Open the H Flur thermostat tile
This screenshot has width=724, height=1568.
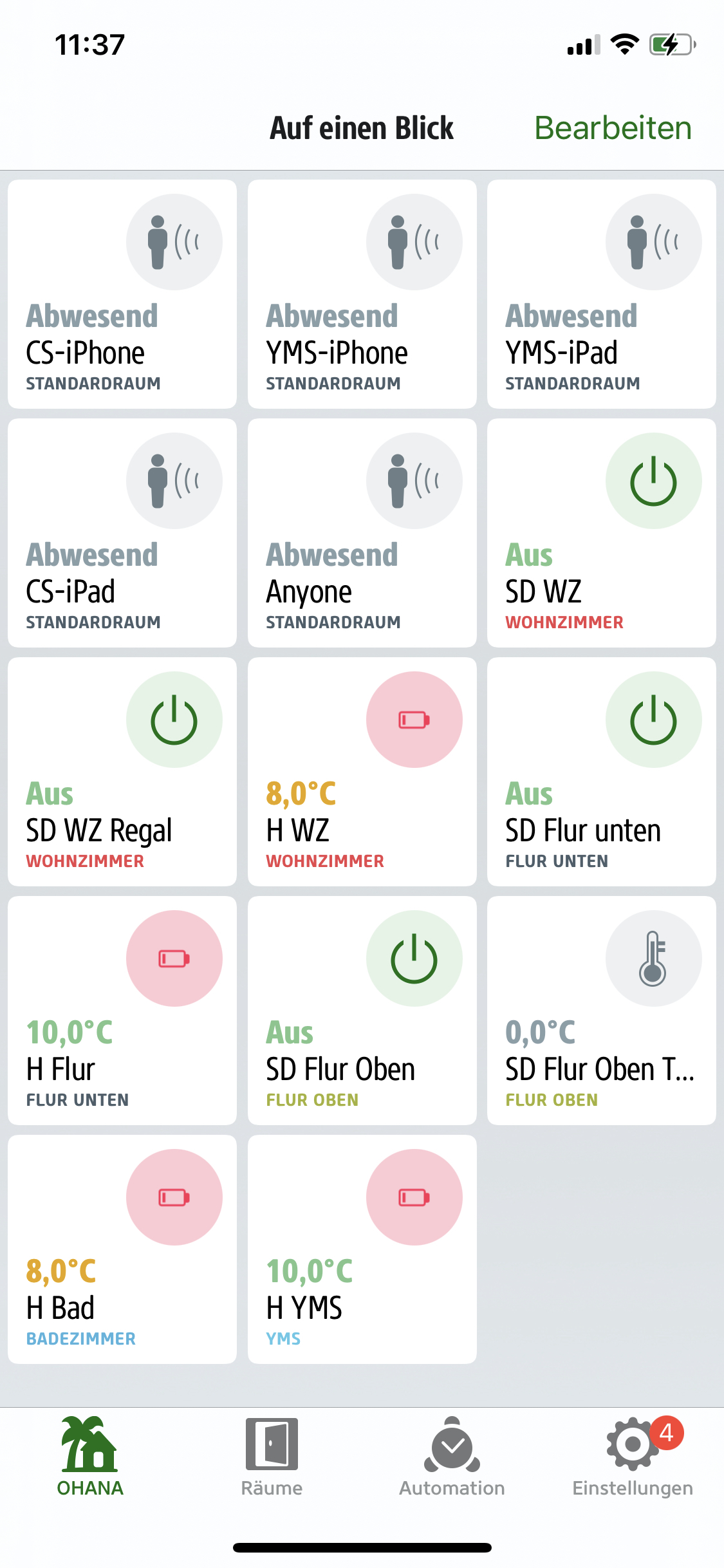coord(122,1011)
